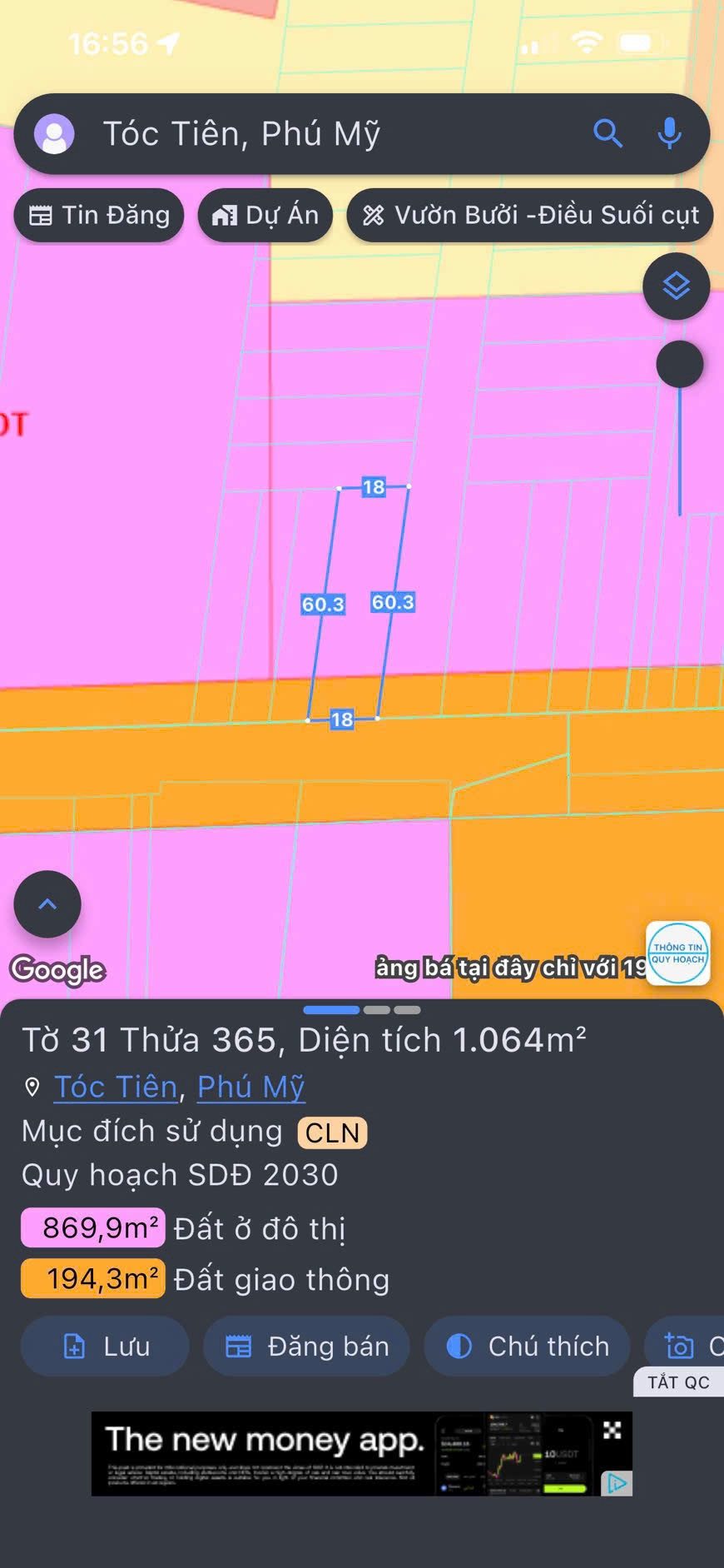The image size is (724, 1568).
Task: Open Vườn Bưởi -Điều Suối cụt chip
Action: click(530, 216)
